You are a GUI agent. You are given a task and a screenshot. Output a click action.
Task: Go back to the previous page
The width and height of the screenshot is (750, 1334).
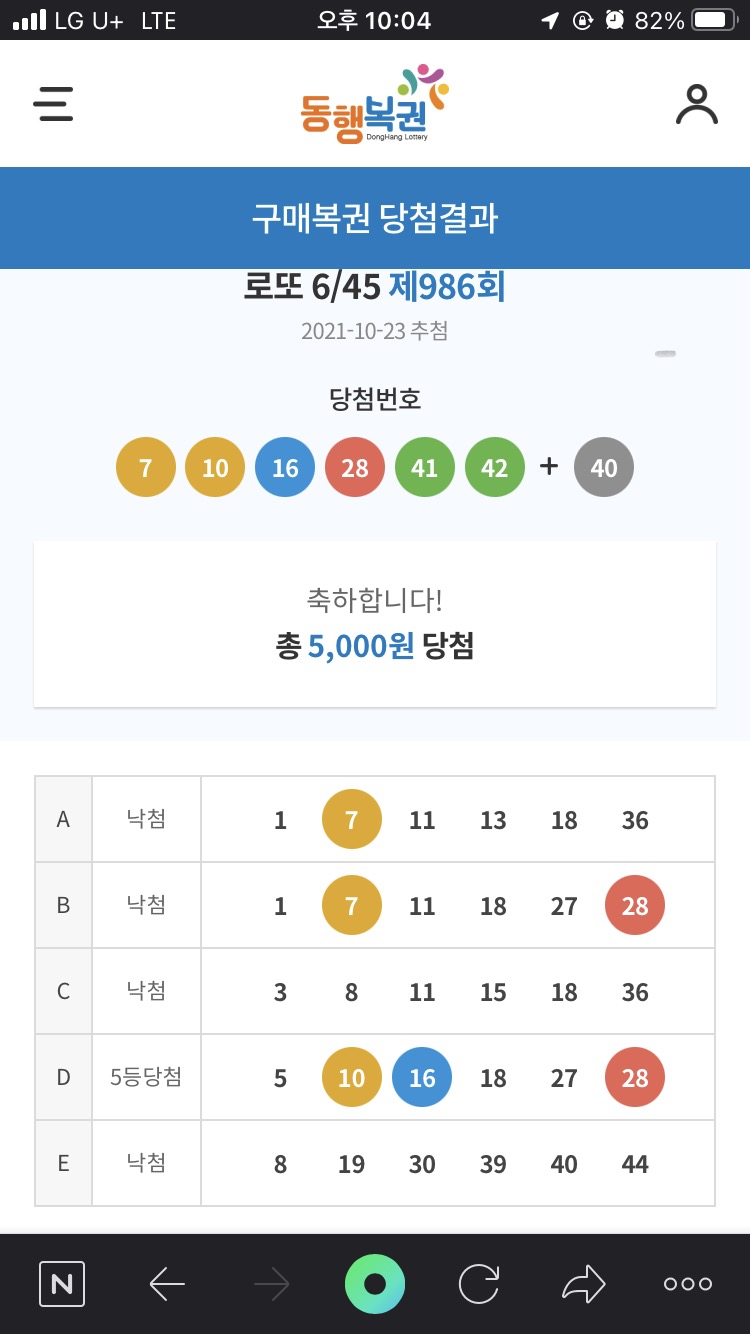point(167,1284)
